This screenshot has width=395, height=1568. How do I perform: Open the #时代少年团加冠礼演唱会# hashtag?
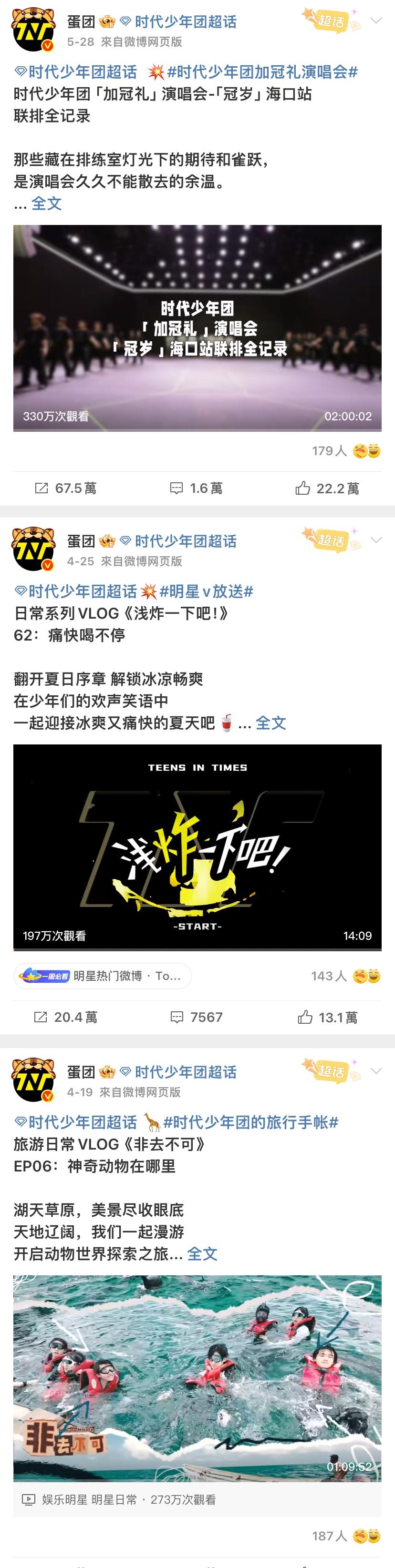point(262,72)
